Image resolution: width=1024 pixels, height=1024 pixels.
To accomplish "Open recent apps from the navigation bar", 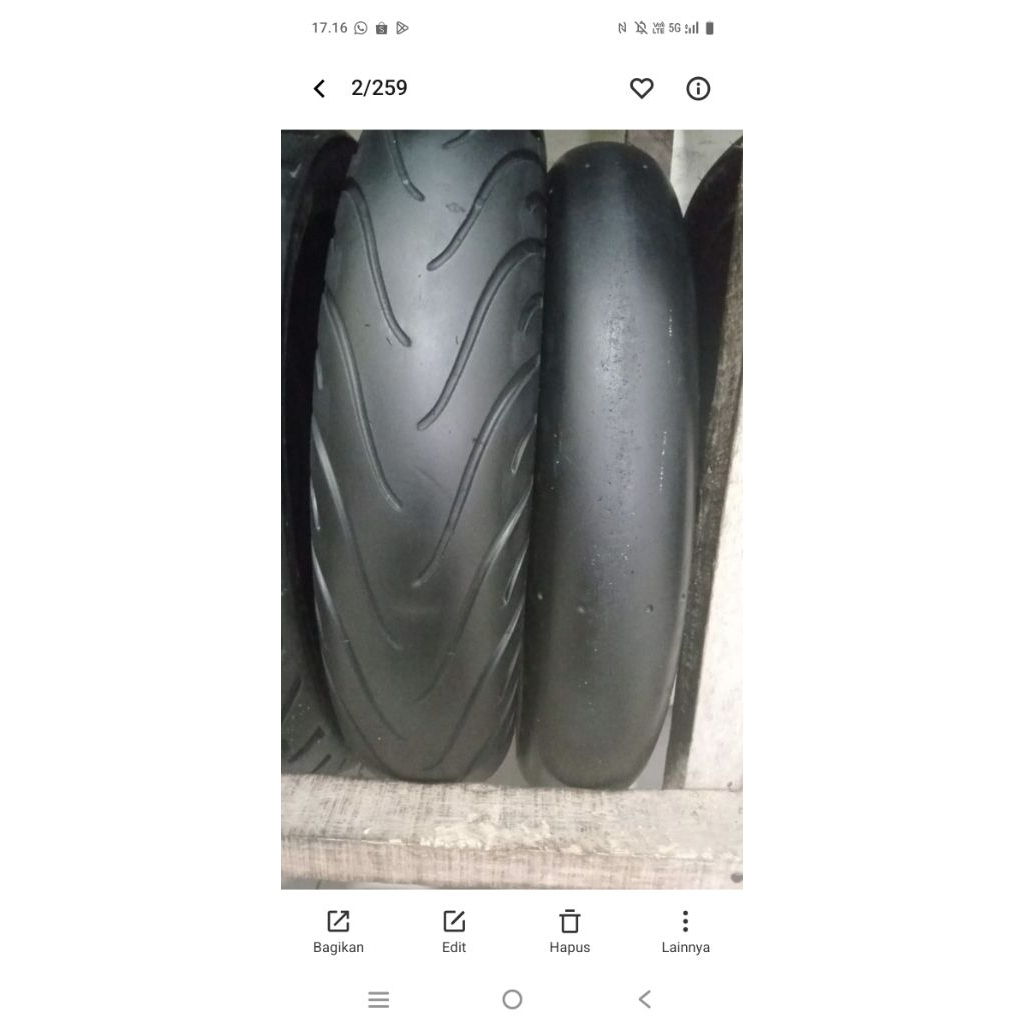I will [378, 999].
